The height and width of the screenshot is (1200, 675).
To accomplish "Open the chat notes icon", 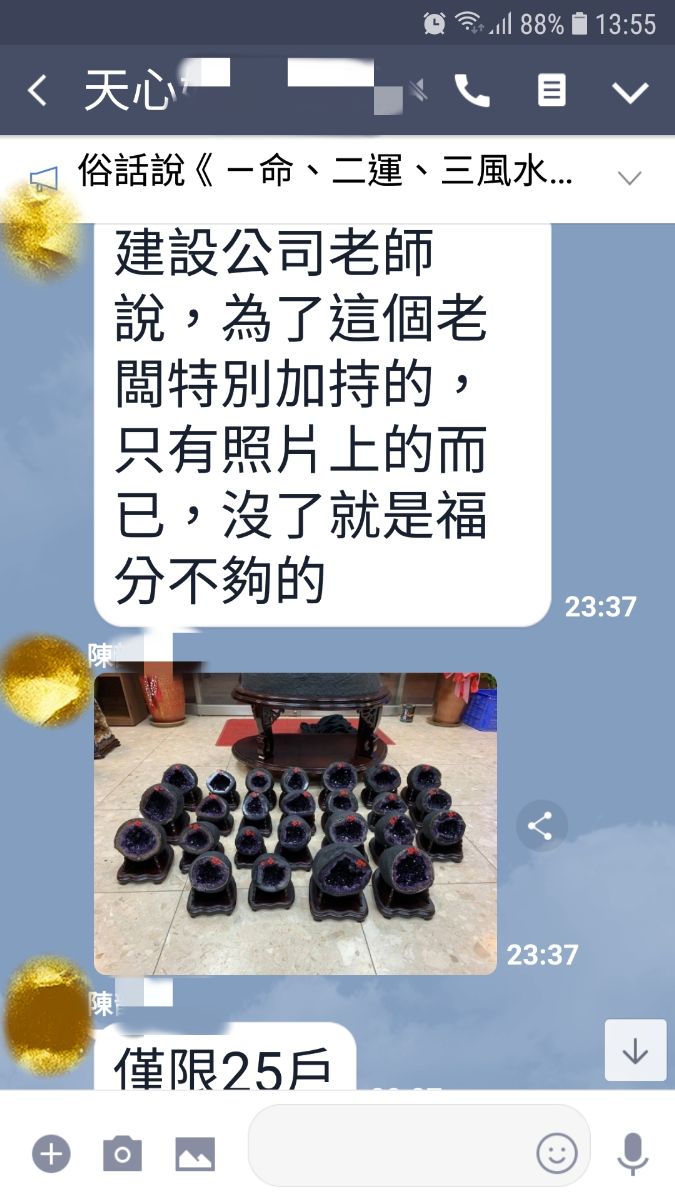I will click(x=551, y=92).
